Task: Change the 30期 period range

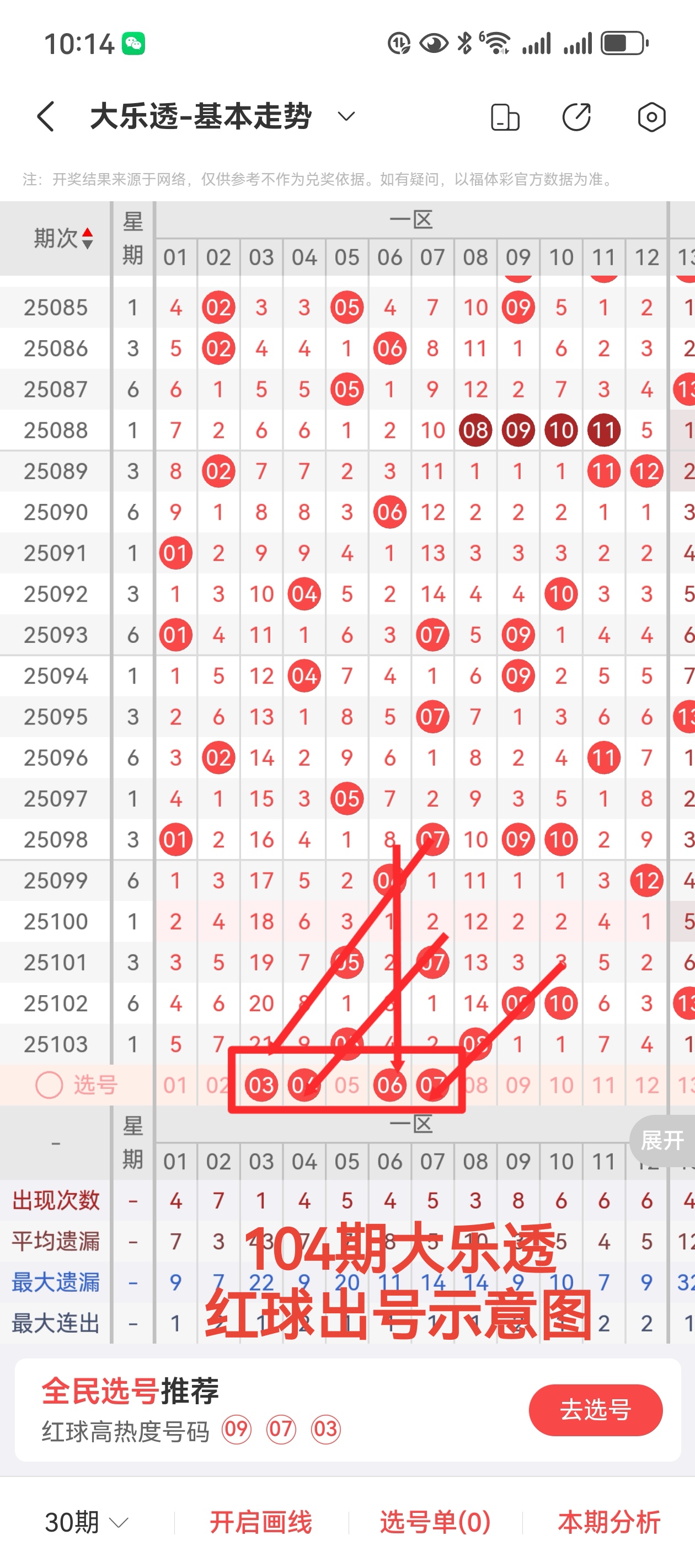Action: (87, 1522)
